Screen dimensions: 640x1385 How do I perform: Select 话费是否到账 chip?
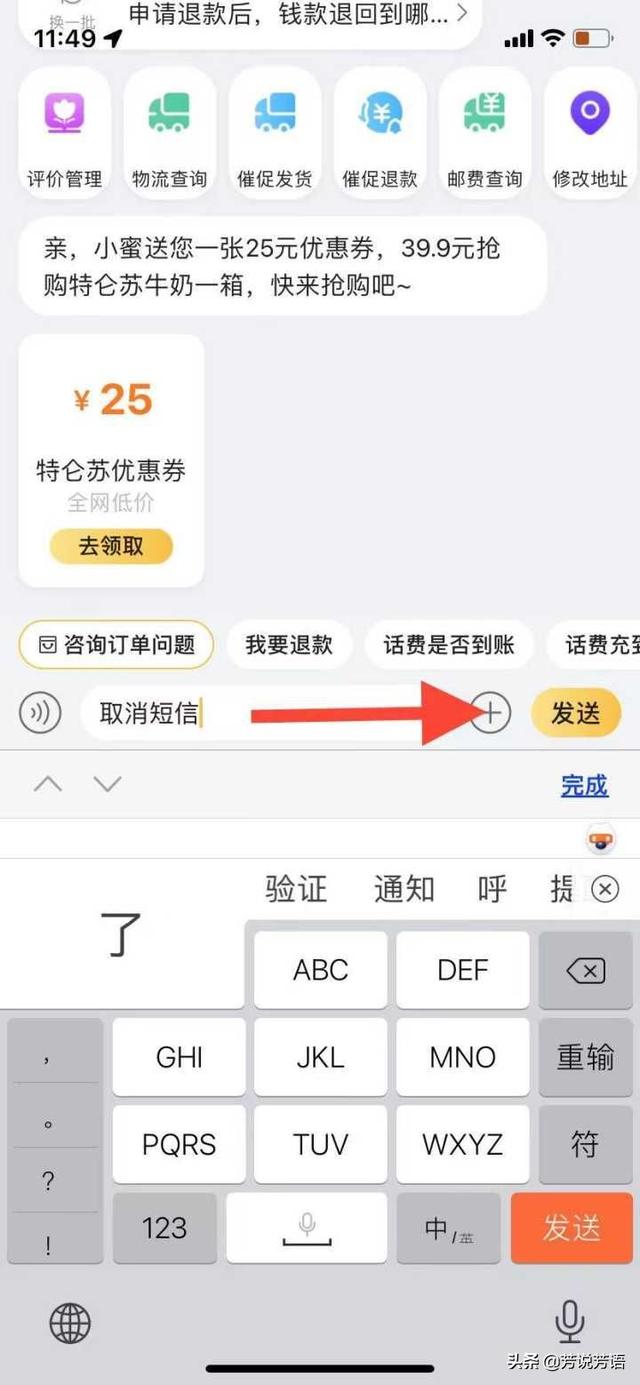448,645
